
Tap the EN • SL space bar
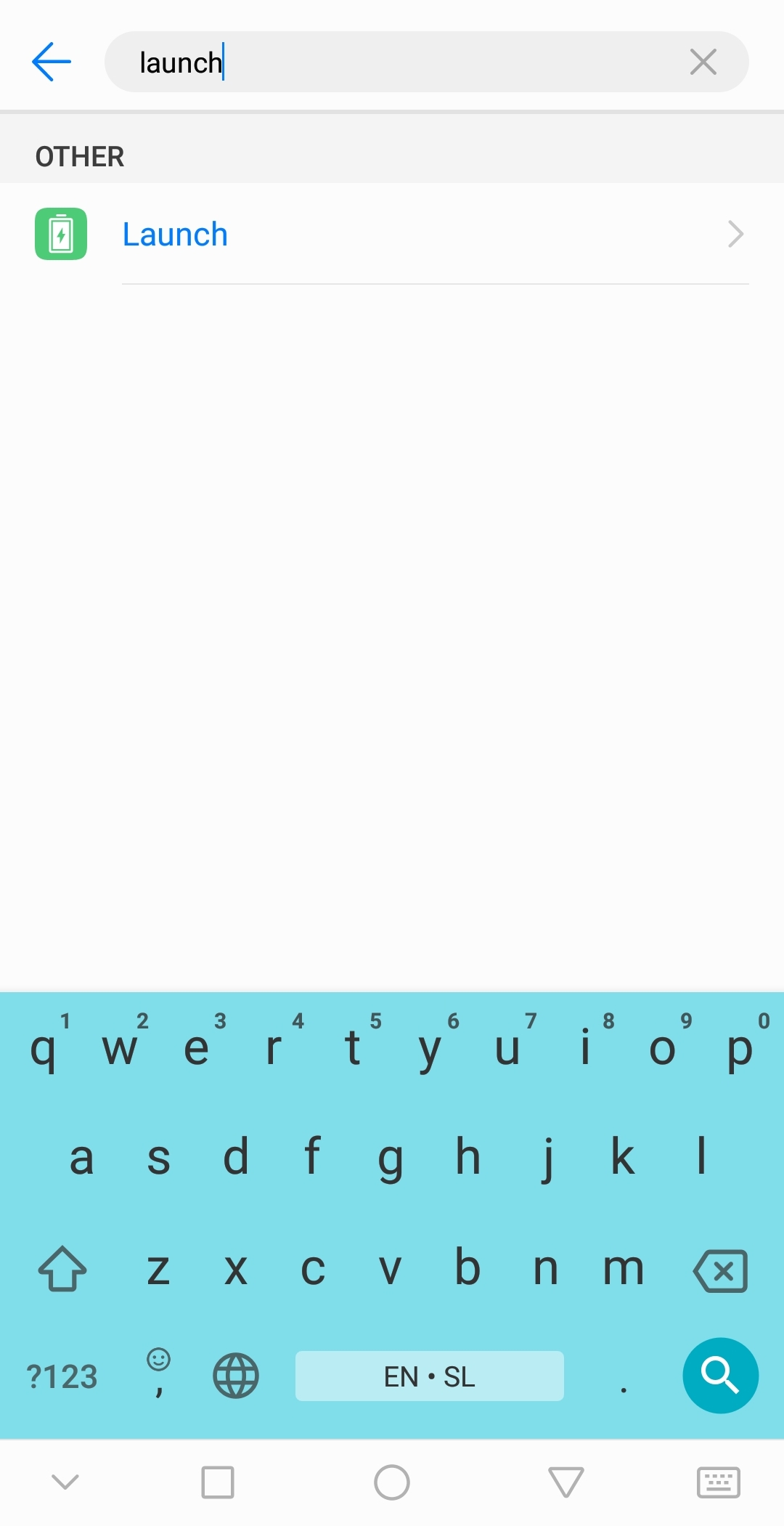coord(429,1376)
